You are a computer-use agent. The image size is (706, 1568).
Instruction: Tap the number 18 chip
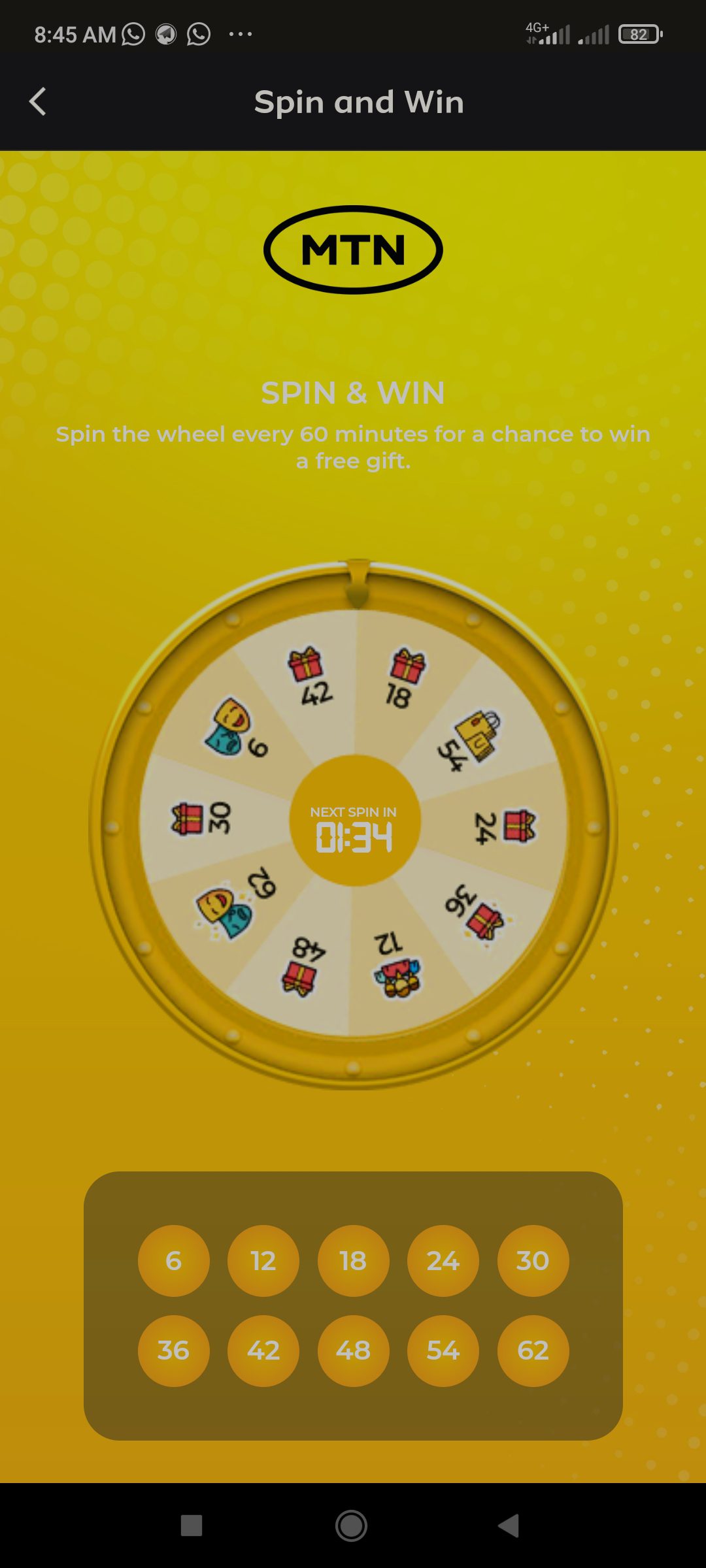(x=353, y=1260)
